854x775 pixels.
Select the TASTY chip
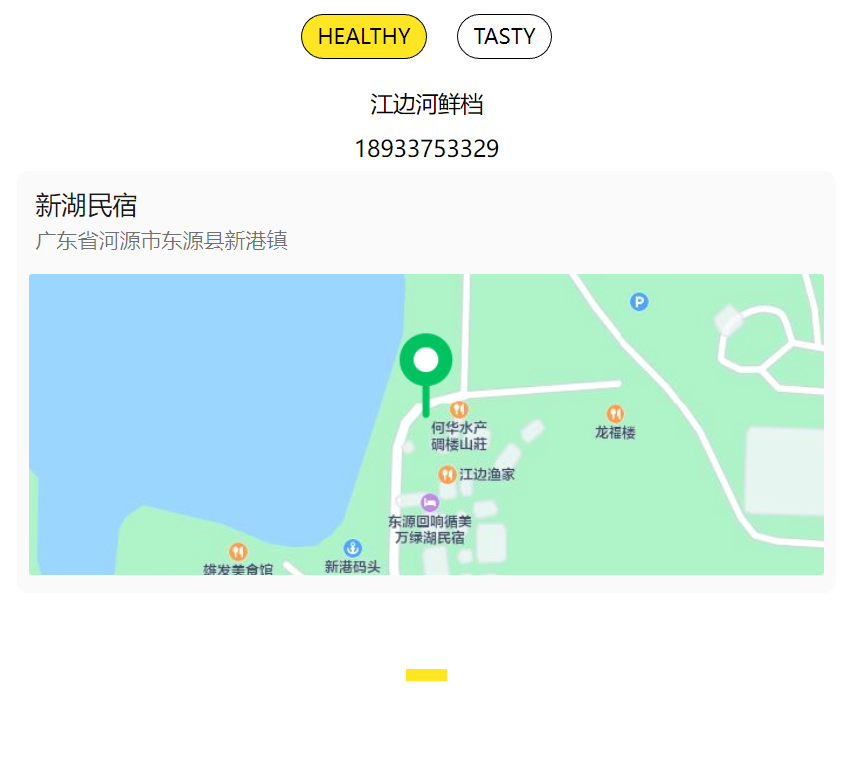504,37
